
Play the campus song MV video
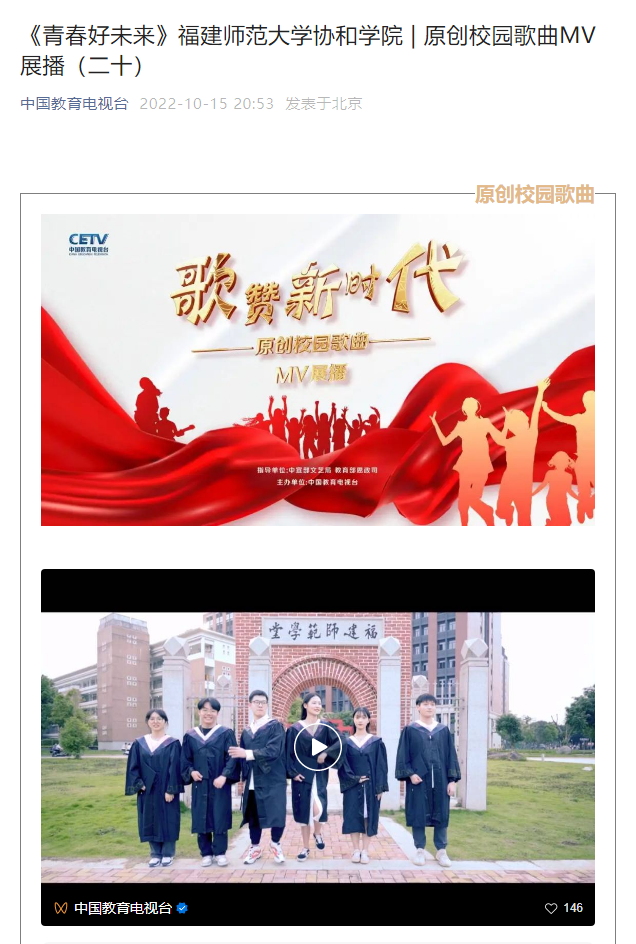point(318,746)
